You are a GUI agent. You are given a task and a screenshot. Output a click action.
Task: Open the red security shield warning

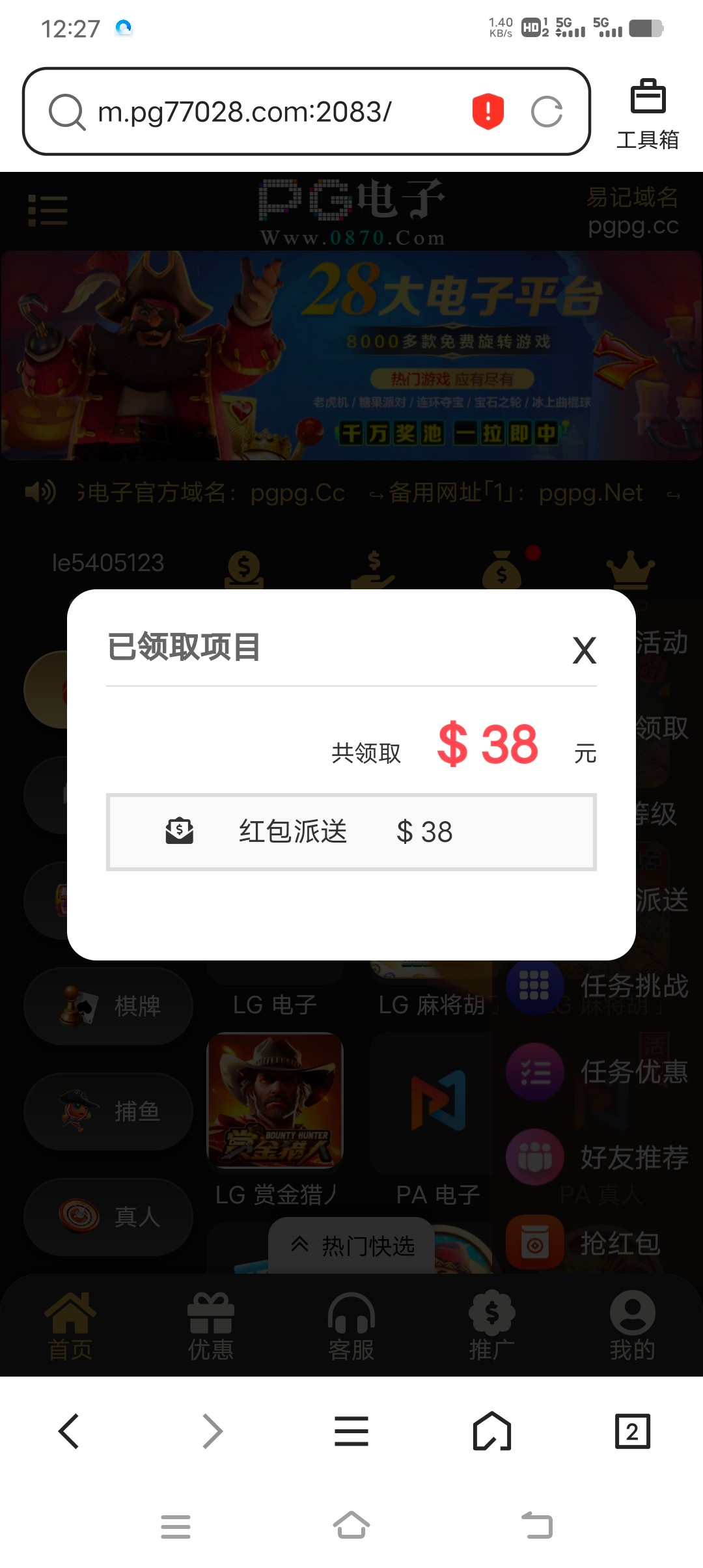[x=488, y=111]
